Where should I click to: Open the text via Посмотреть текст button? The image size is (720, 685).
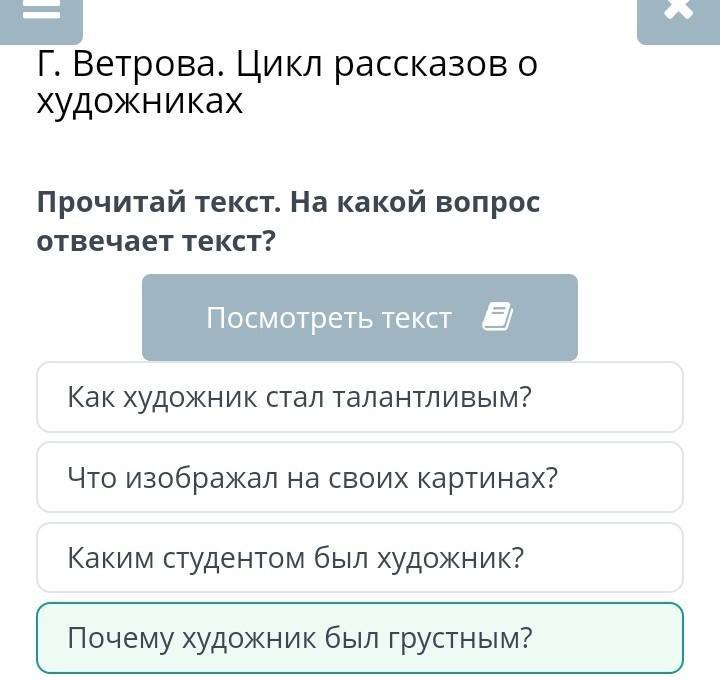tap(359, 318)
